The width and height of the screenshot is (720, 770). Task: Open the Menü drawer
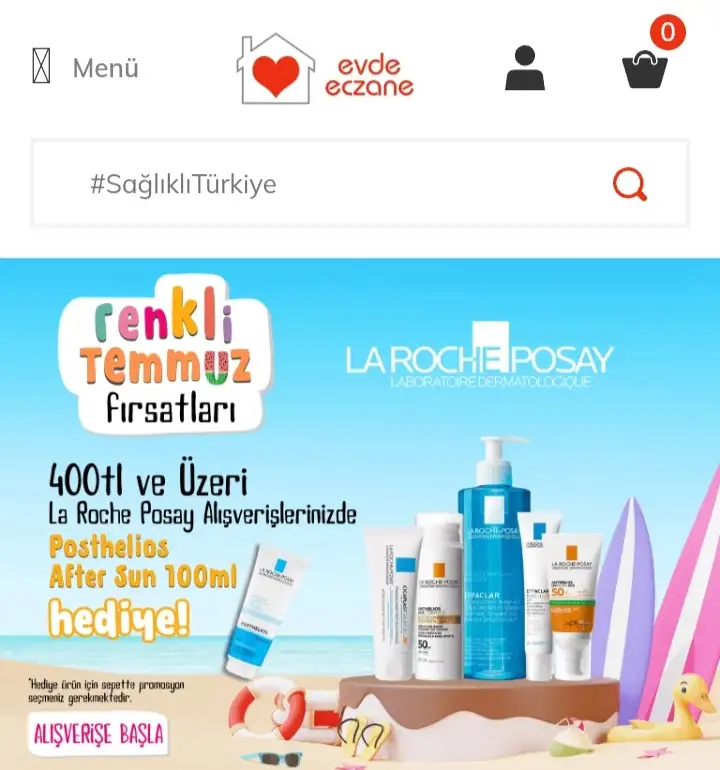(x=86, y=69)
